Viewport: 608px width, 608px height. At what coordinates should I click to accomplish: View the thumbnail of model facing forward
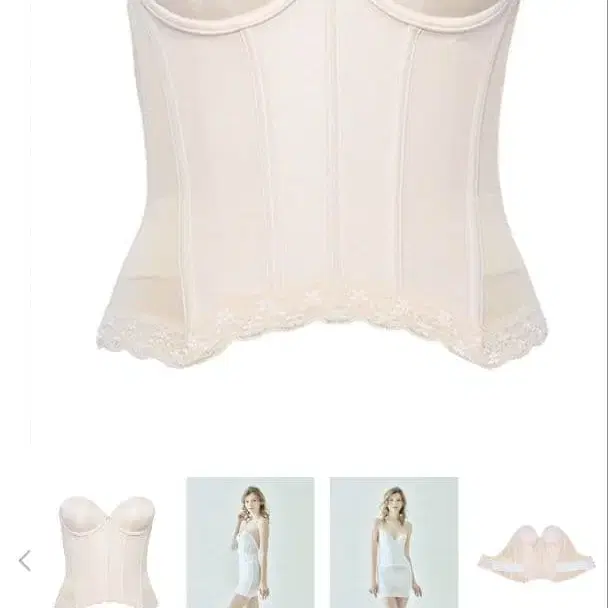(x=394, y=543)
